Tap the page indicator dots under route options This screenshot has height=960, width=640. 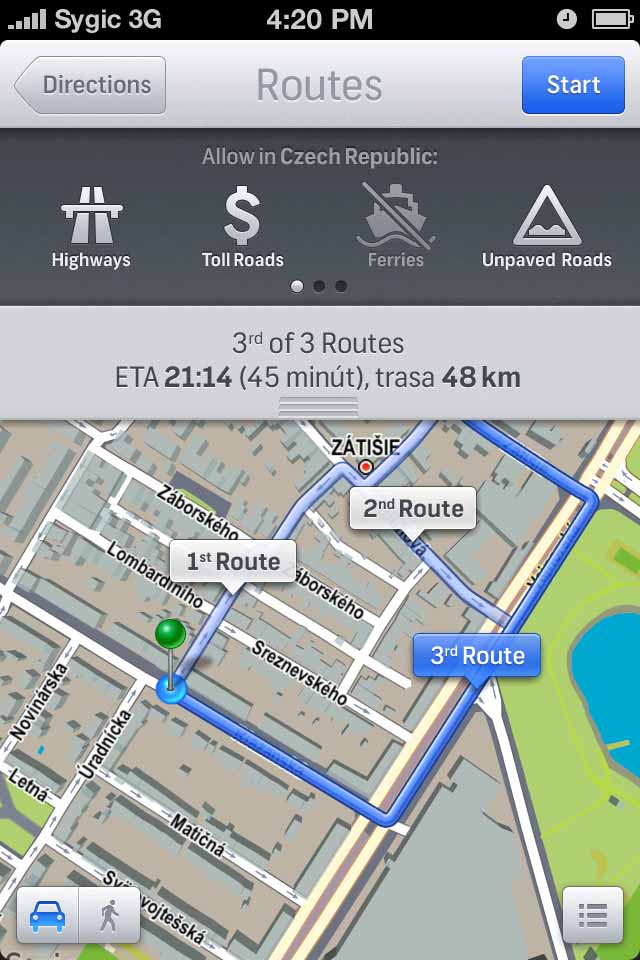click(319, 286)
